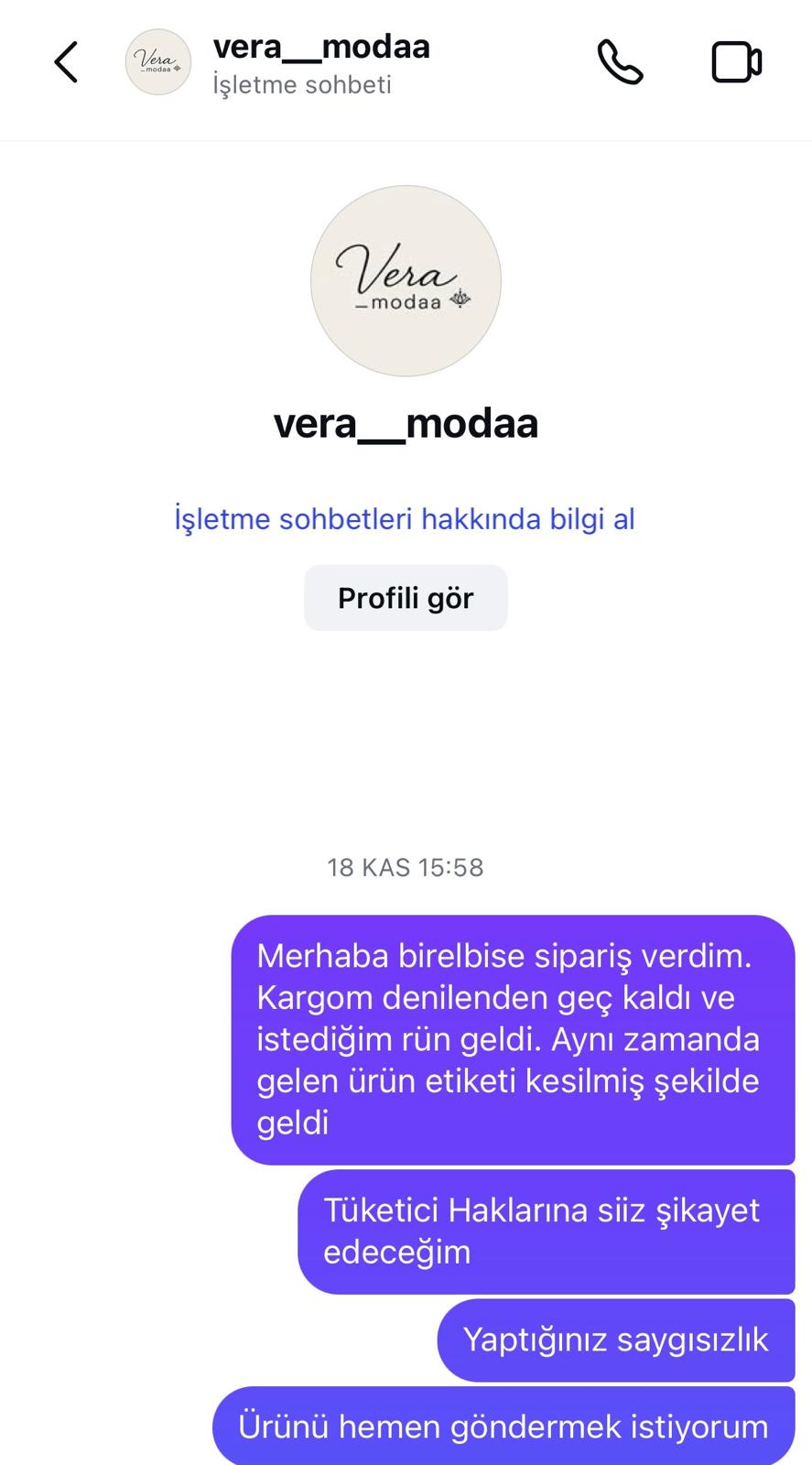Tap the back arrow to leave chat
The width and height of the screenshot is (812, 1465).
[x=64, y=62]
